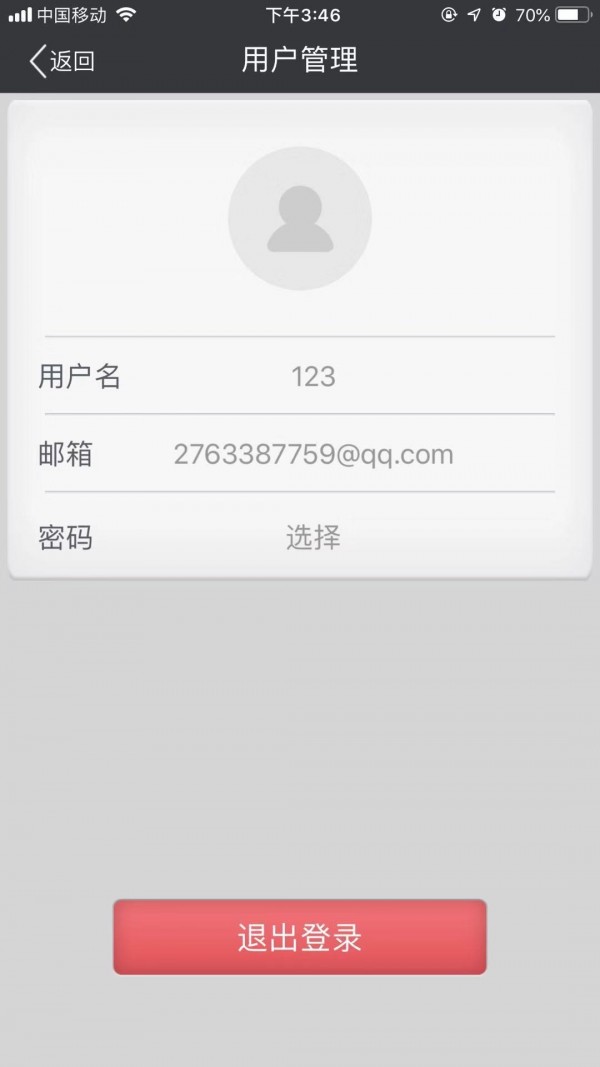The width and height of the screenshot is (600, 1067).
Task: Open the 用户名 row showing 123
Action: pyautogui.click(x=300, y=377)
